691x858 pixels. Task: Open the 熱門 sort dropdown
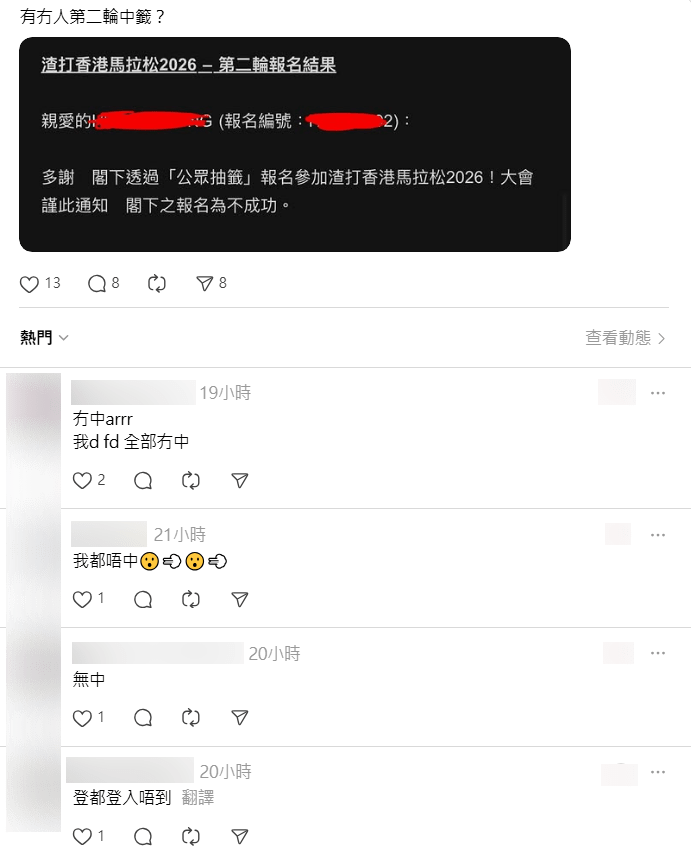tap(45, 338)
